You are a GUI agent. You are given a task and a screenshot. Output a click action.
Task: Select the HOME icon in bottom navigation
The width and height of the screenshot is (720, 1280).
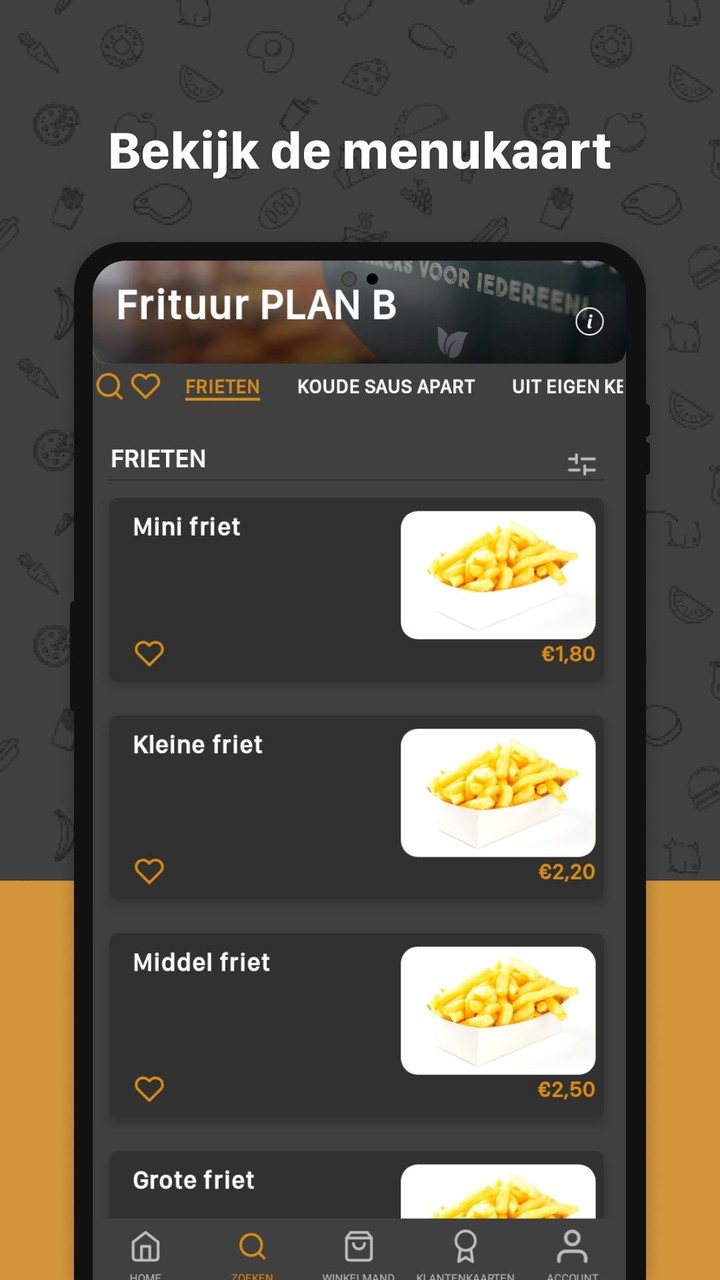click(x=145, y=1247)
